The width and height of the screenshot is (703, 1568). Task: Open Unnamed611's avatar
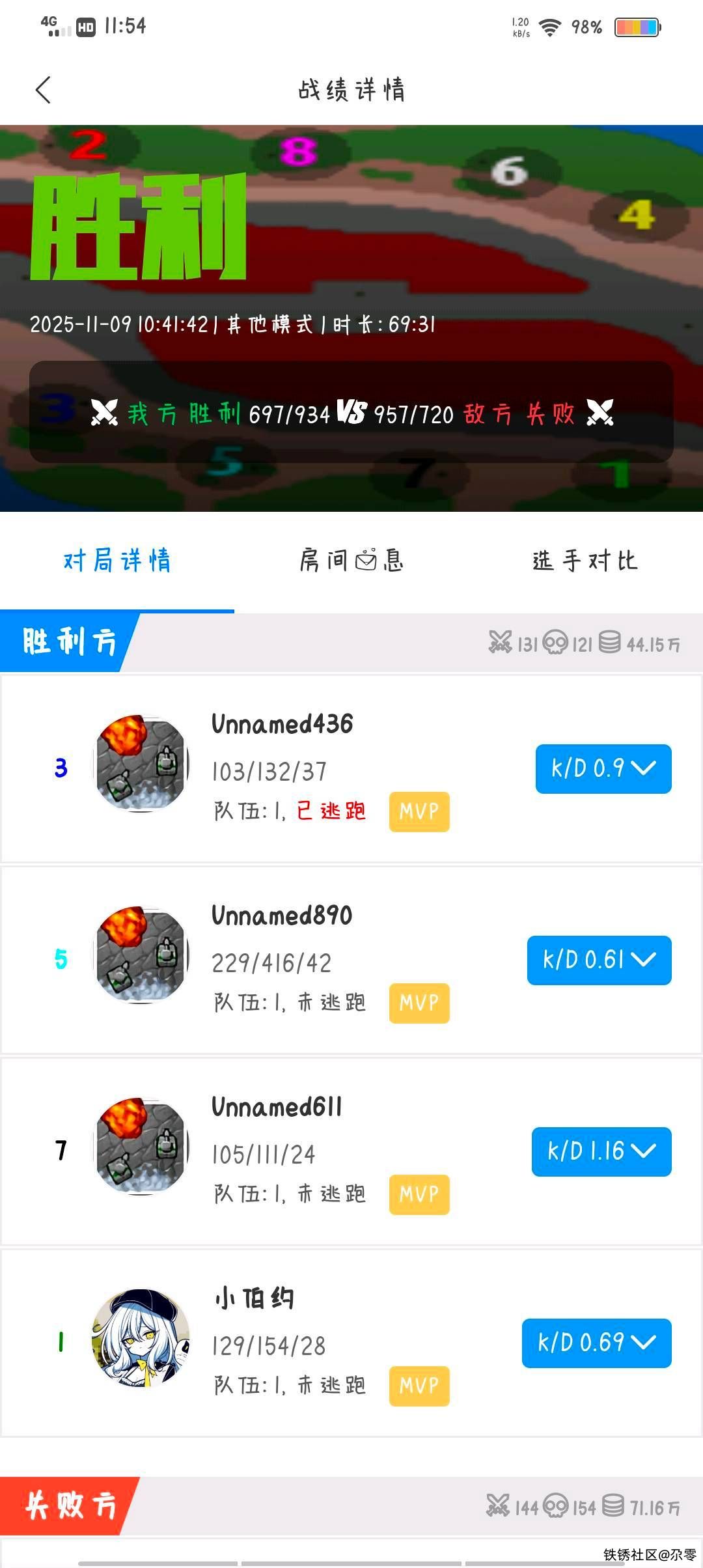tap(141, 1147)
